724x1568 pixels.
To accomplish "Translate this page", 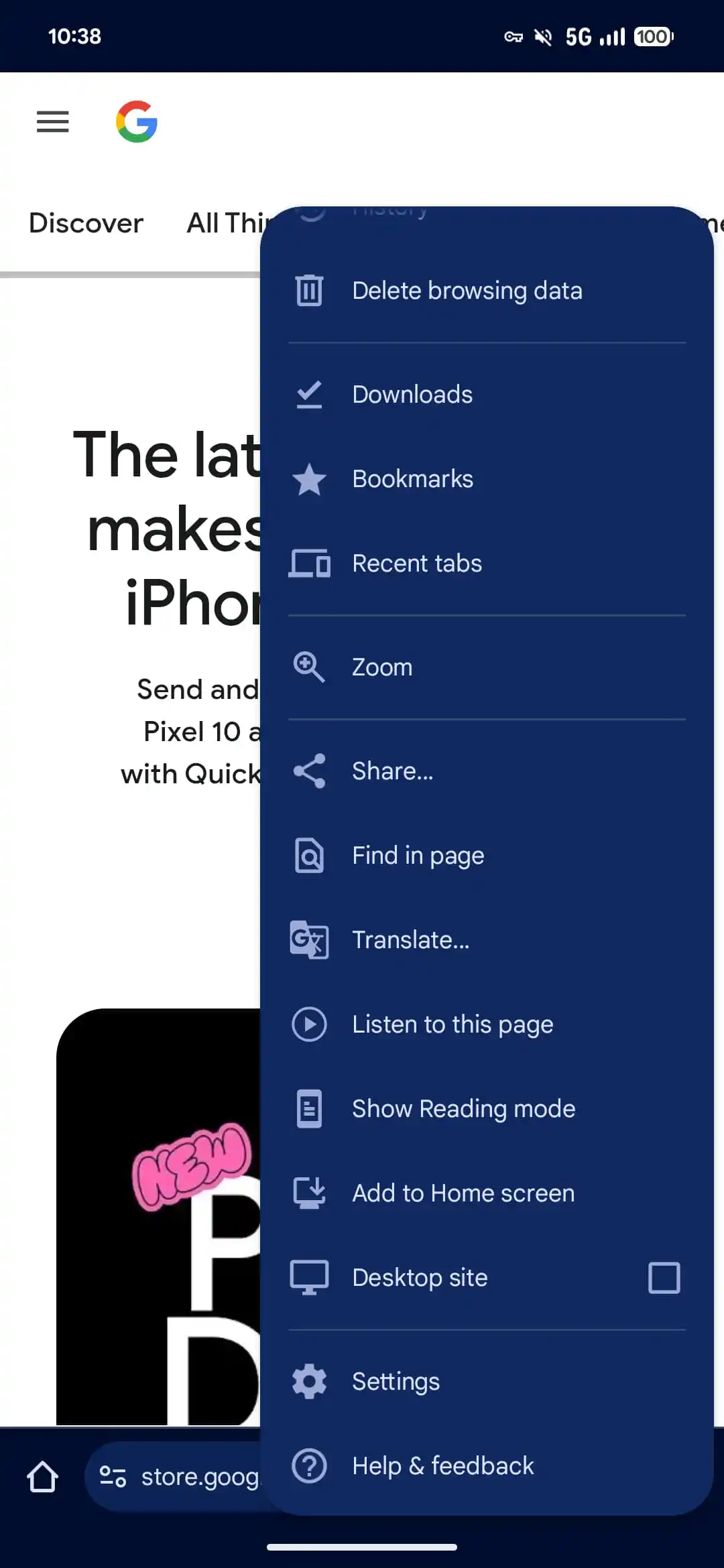I will point(410,940).
